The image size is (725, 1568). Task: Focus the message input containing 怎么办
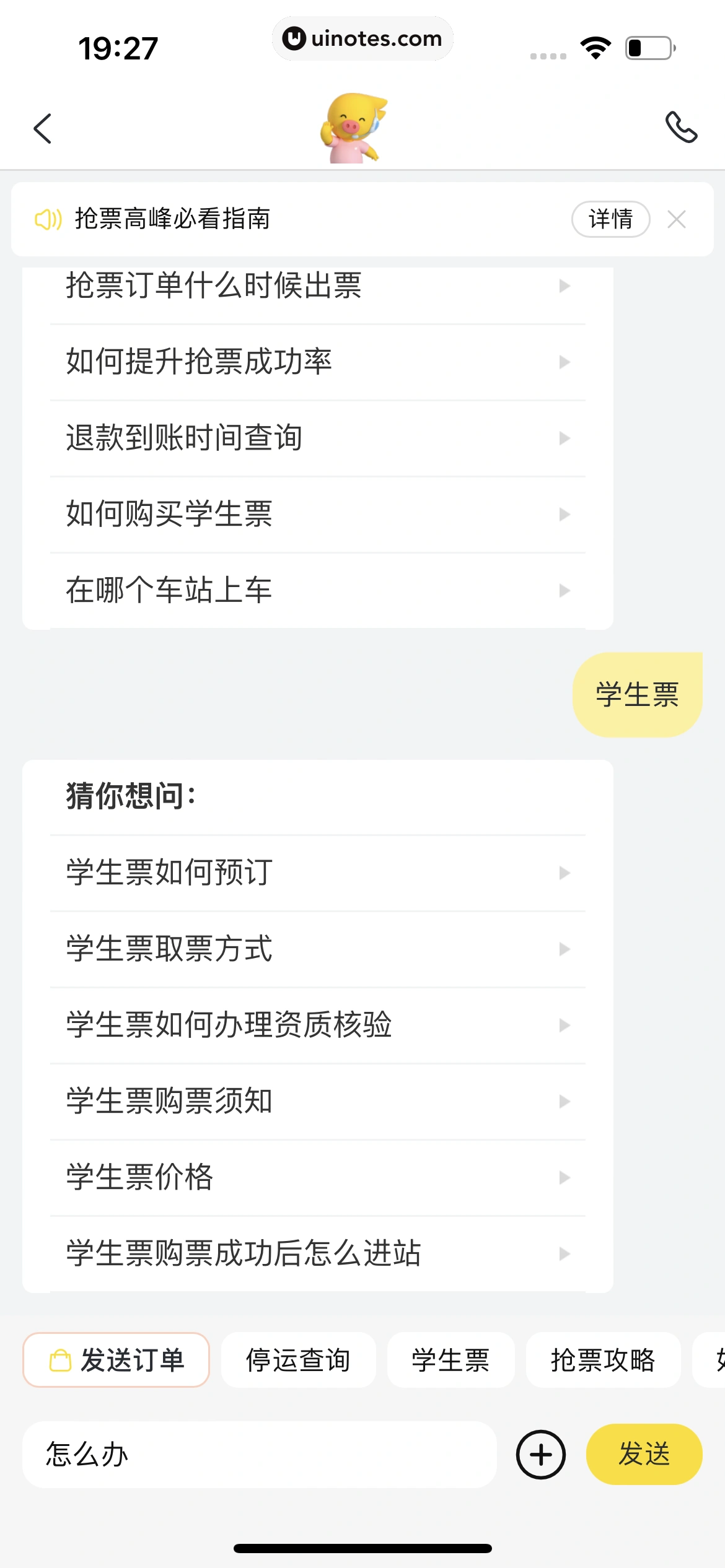click(x=259, y=1455)
